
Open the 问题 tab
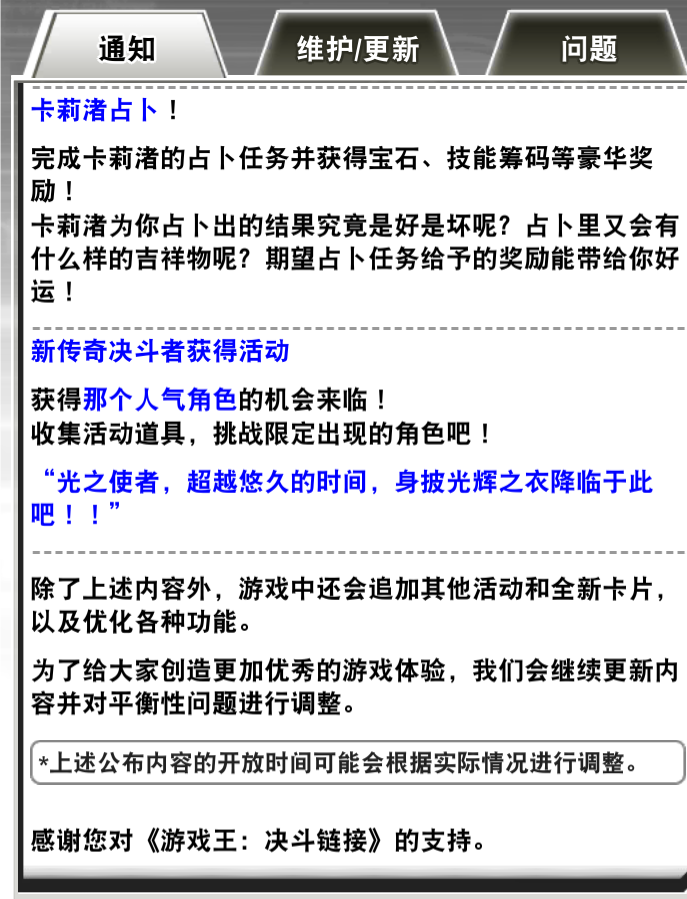(x=588, y=47)
